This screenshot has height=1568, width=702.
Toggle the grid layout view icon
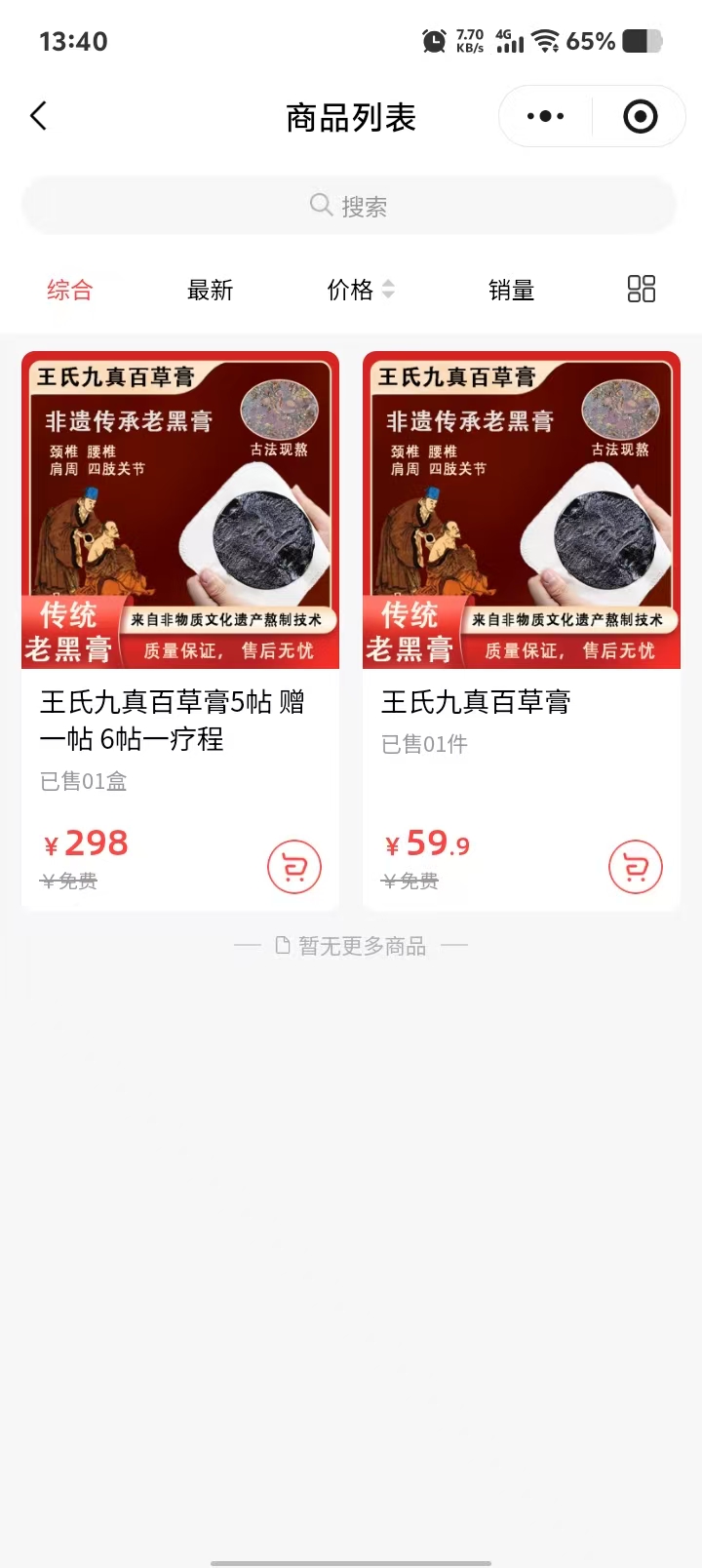(641, 289)
